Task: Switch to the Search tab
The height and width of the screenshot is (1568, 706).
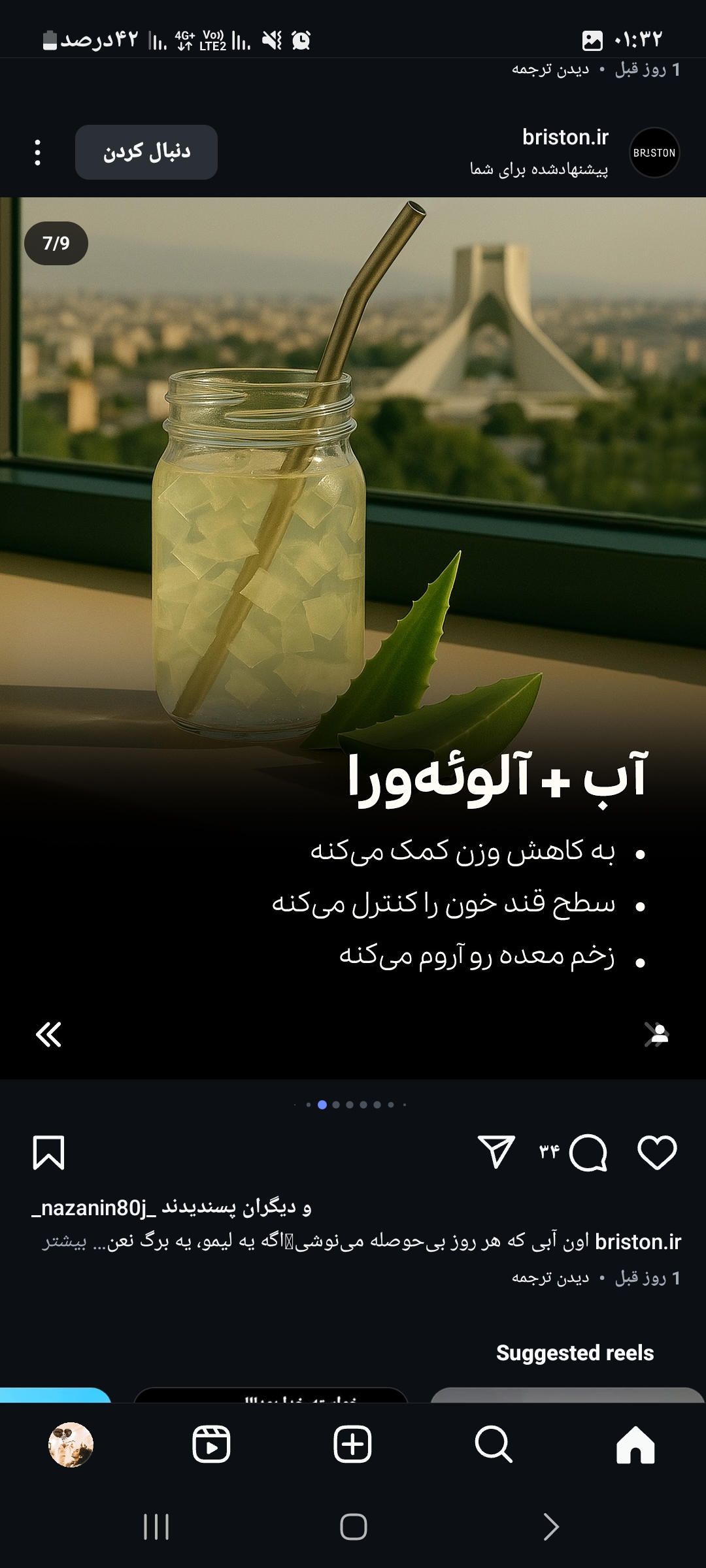Action: pyautogui.click(x=494, y=1445)
